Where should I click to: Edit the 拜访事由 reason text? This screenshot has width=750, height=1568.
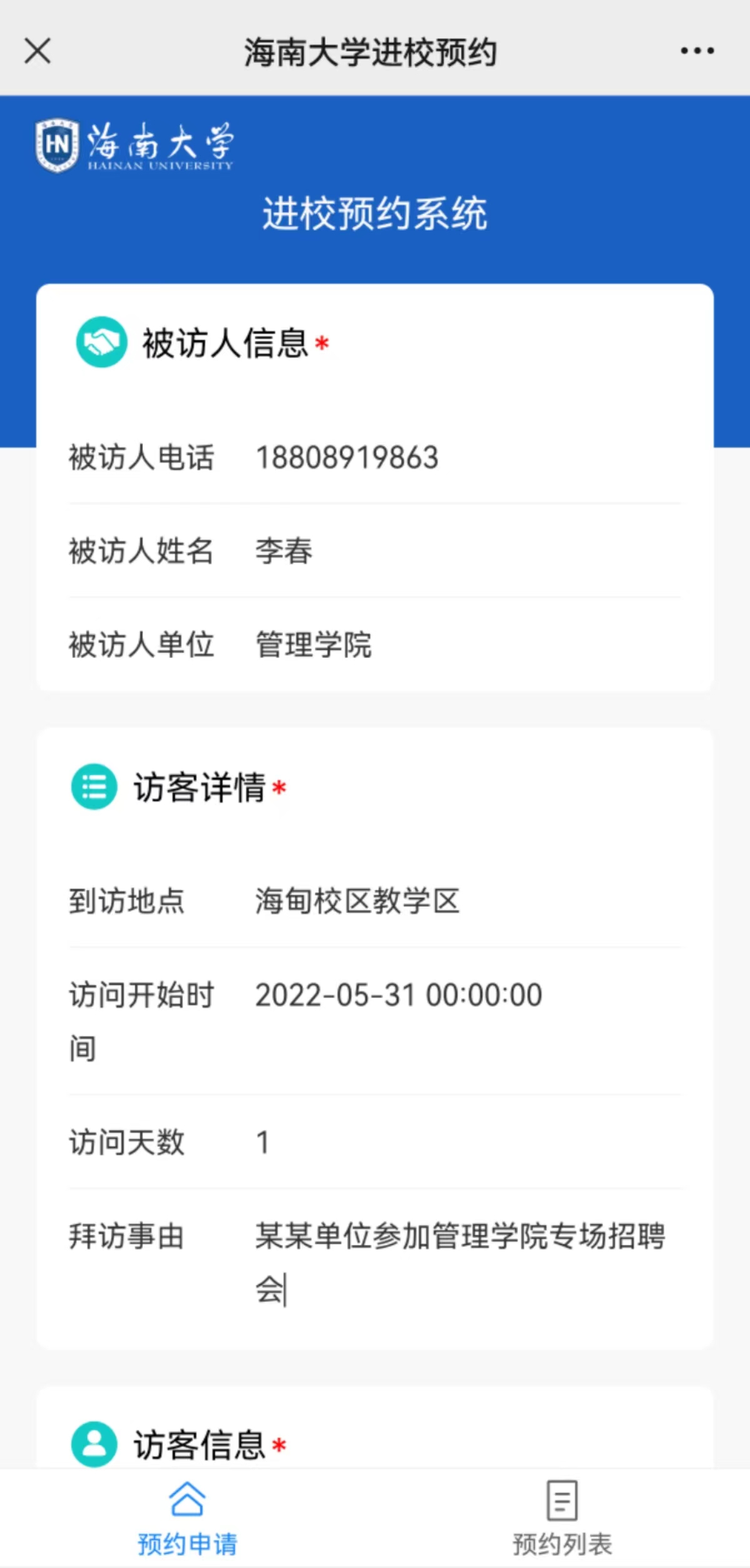coord(460,1261)
